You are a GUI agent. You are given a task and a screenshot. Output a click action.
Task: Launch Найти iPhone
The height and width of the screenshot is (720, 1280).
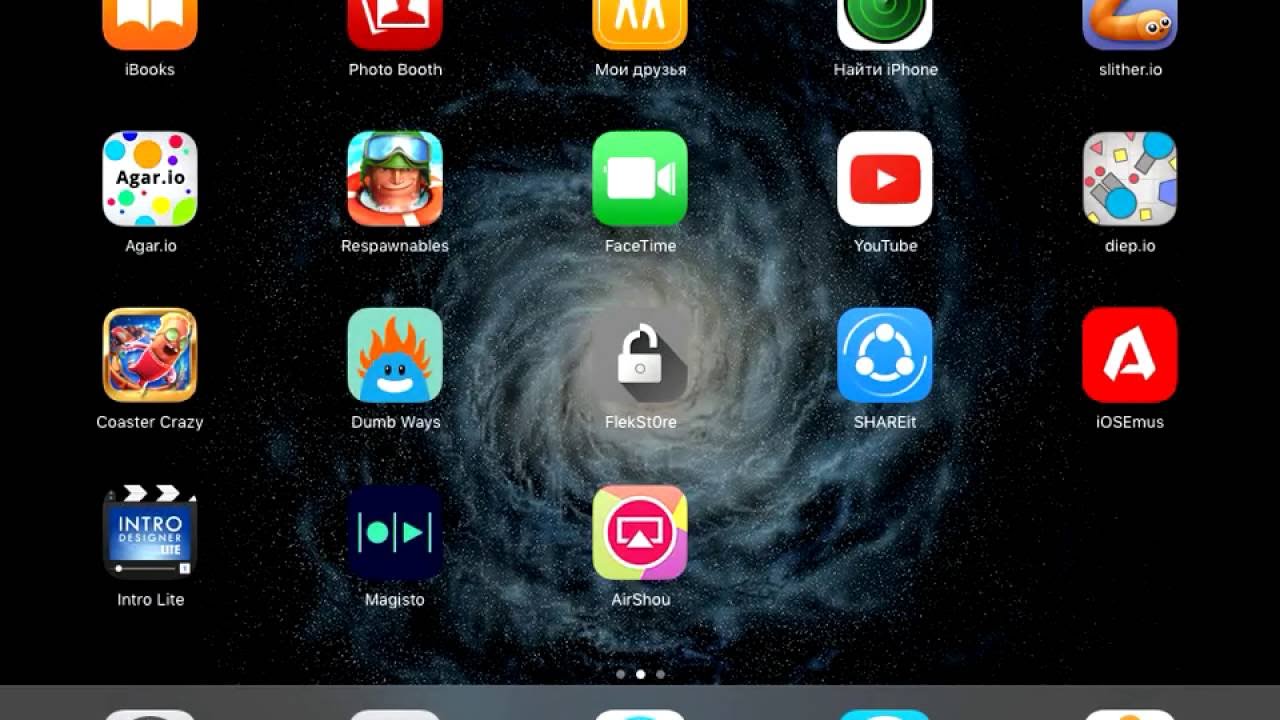tap(885, 22)
